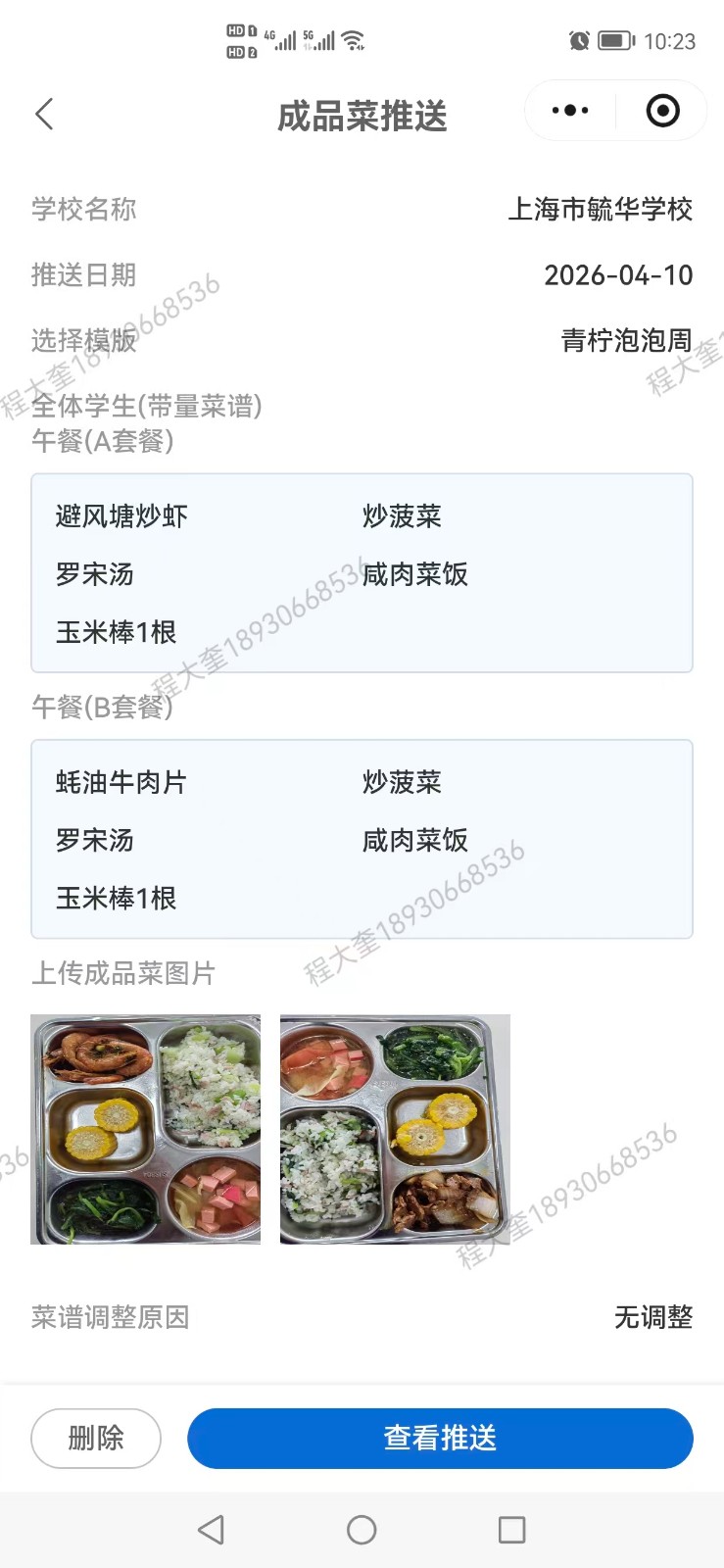Open the shrimp meal tray photo

[x=146, y=1129]
